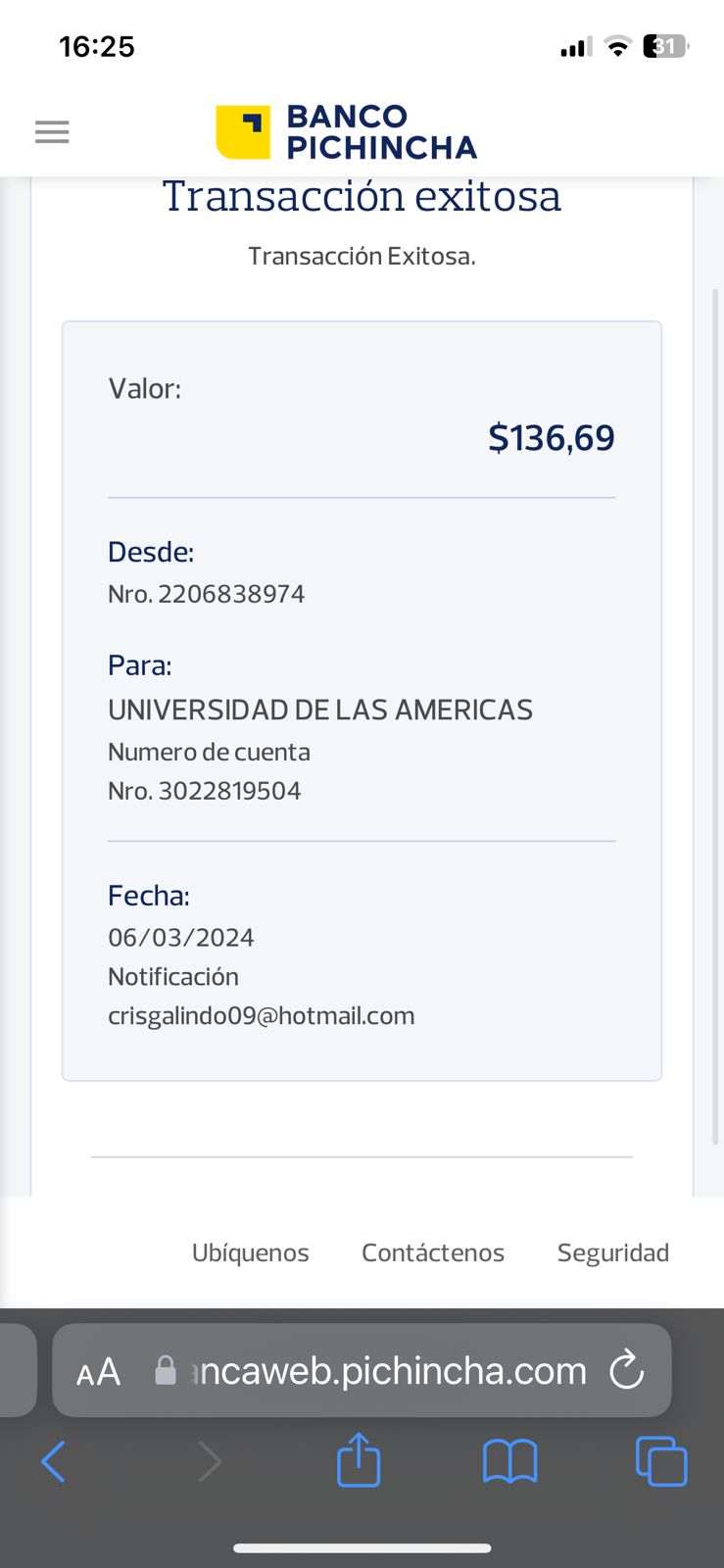
Task: Open Safari bookmarks
Action: 509,1461
